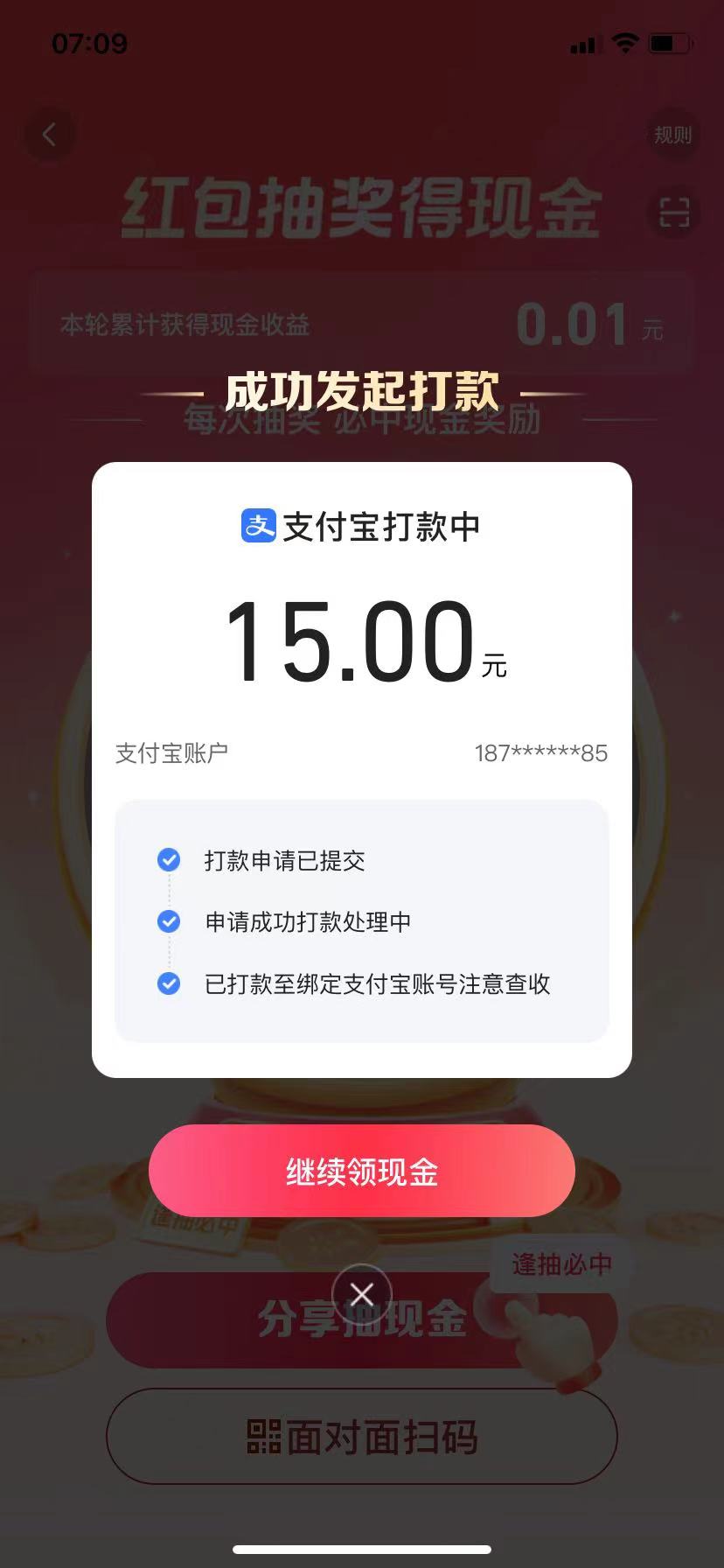The width and height of the screenshot is (724, 1568).
Task: Open the QR scan icon near 规则
Action: [x=672, y=213]
